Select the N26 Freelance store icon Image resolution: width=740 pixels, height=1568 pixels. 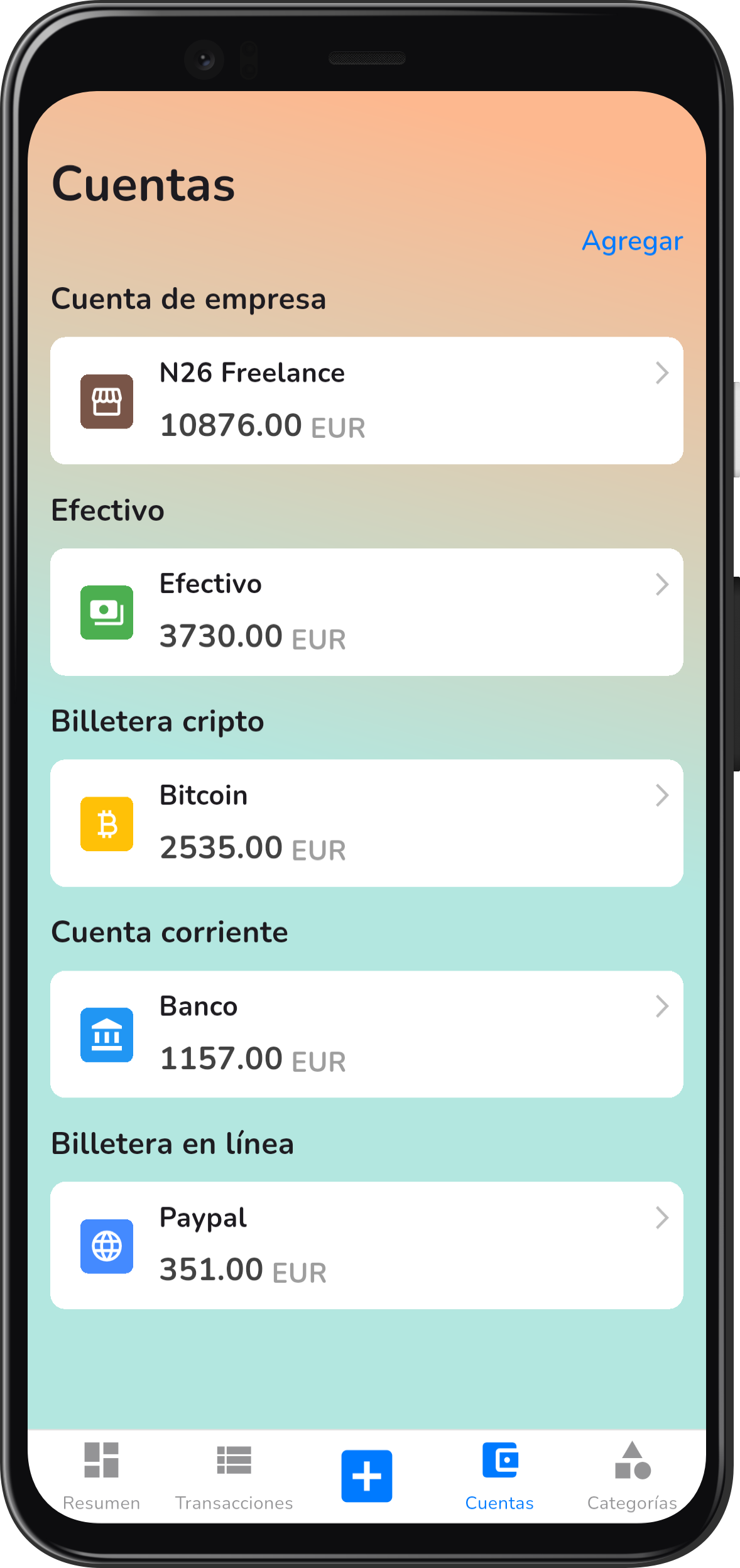(106, 402)
